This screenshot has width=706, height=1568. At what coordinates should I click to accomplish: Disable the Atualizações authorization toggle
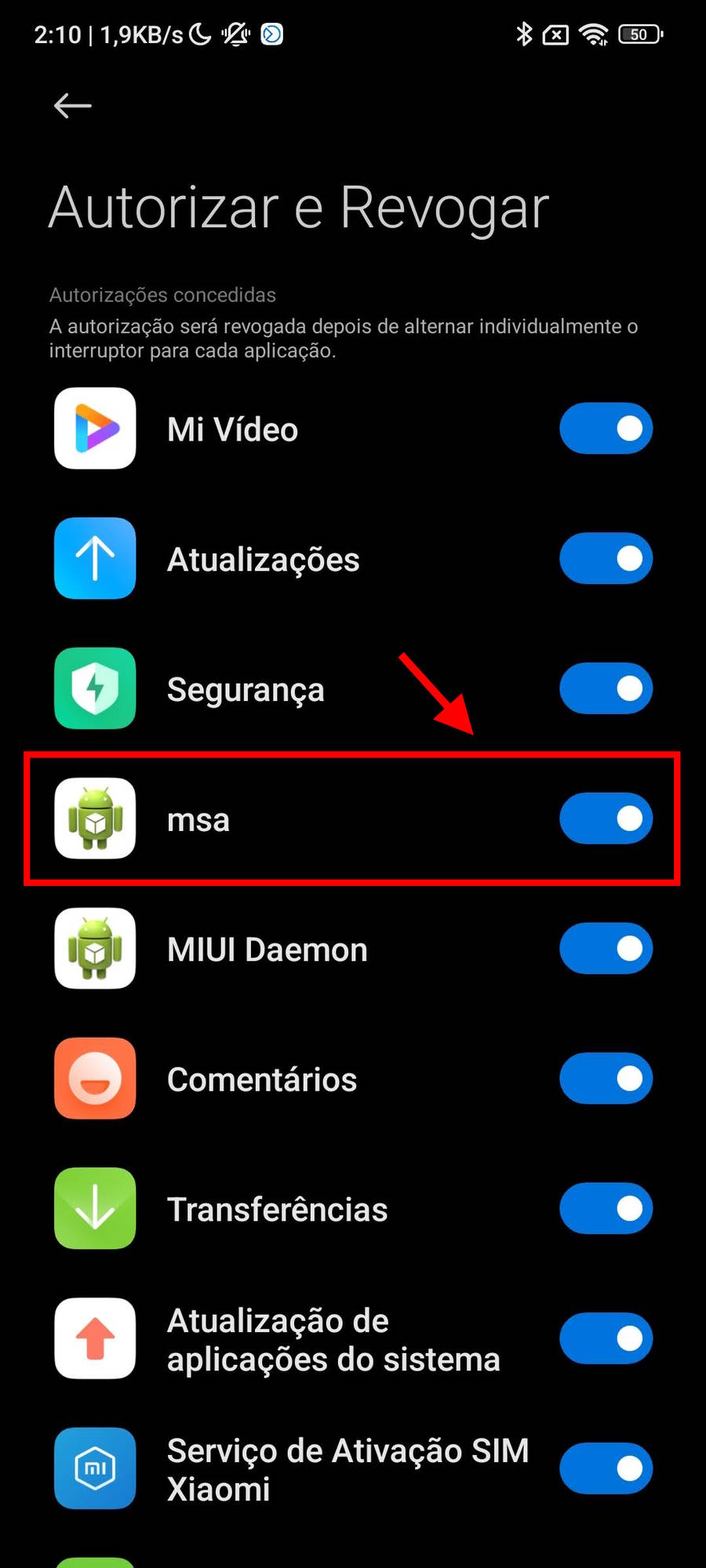click(606, 559)
